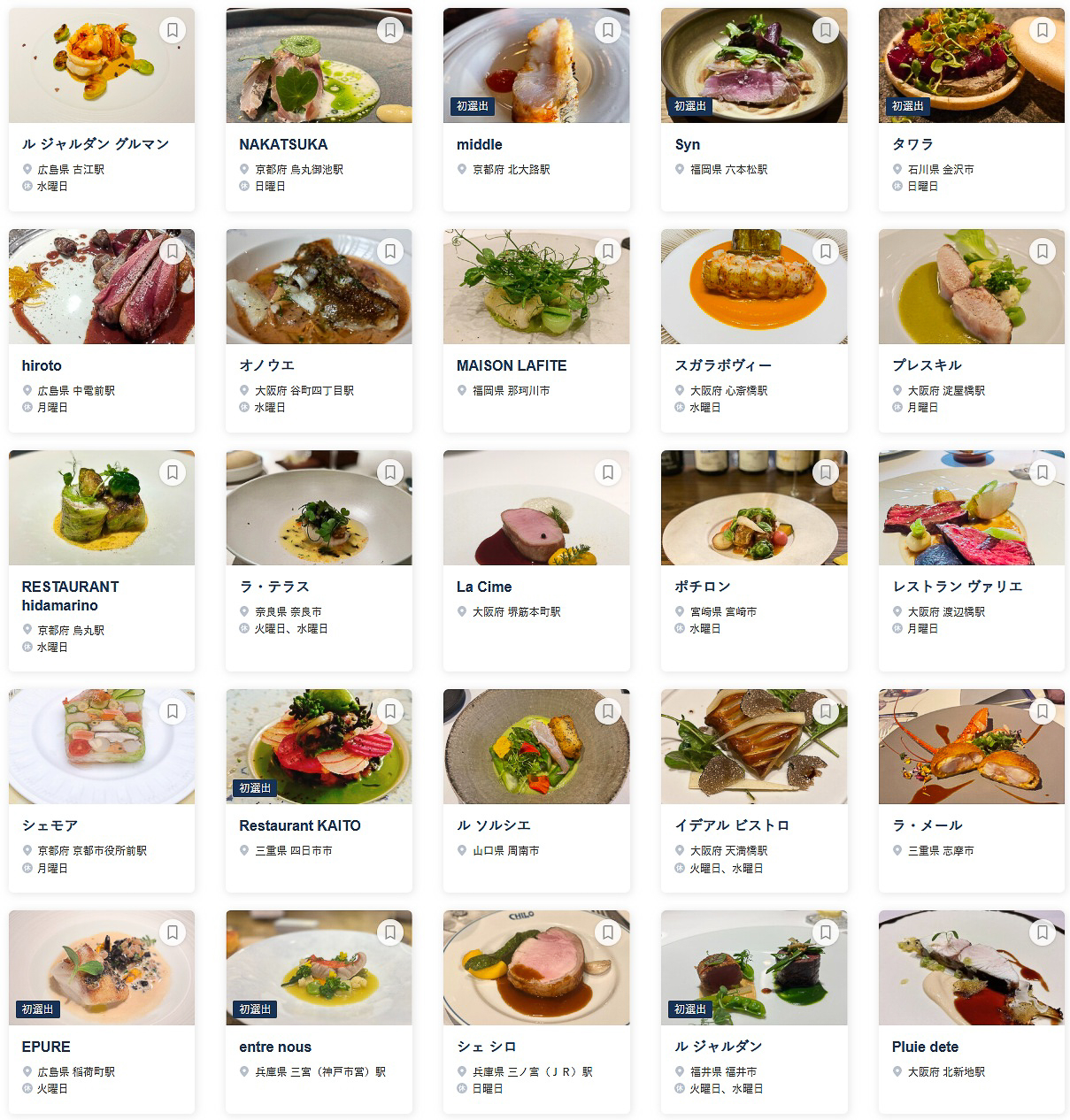Click the dish photo on イデアル ビストロ card
The image size is (1070, 1120).
point(753,746)
